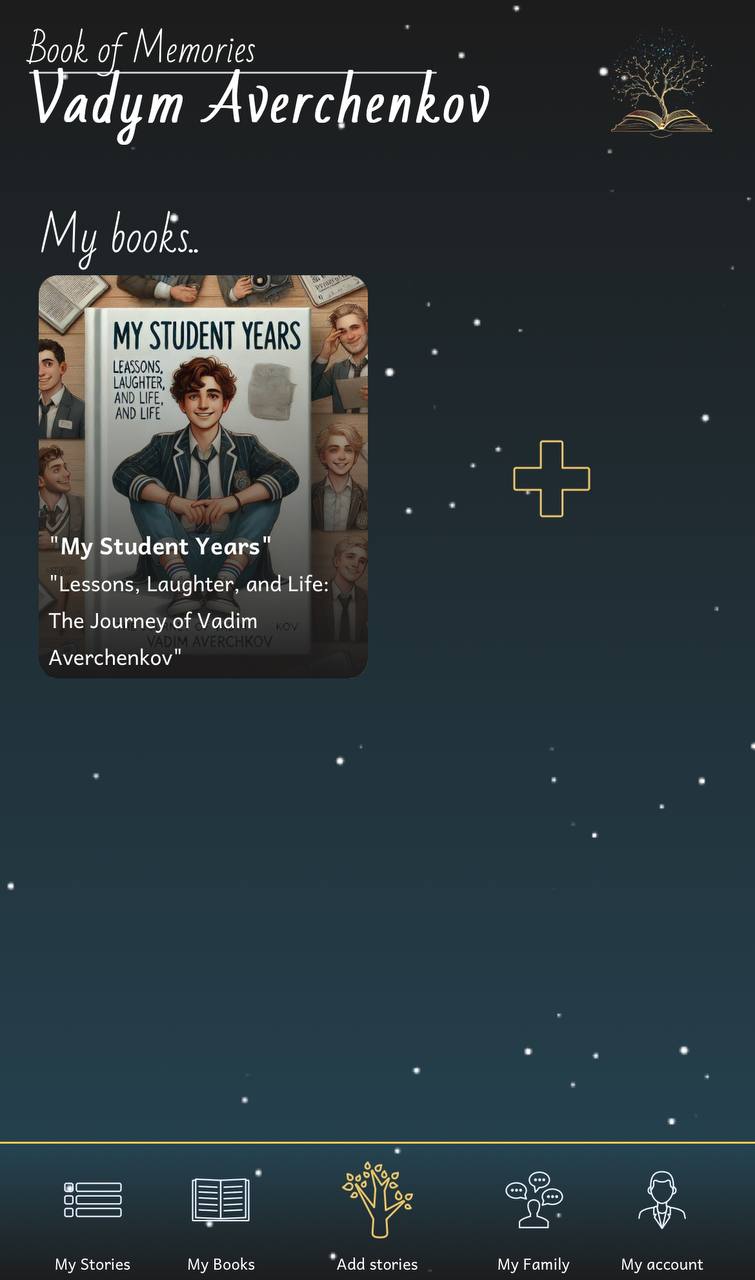Select the My account tab

tap(662, 1222)
